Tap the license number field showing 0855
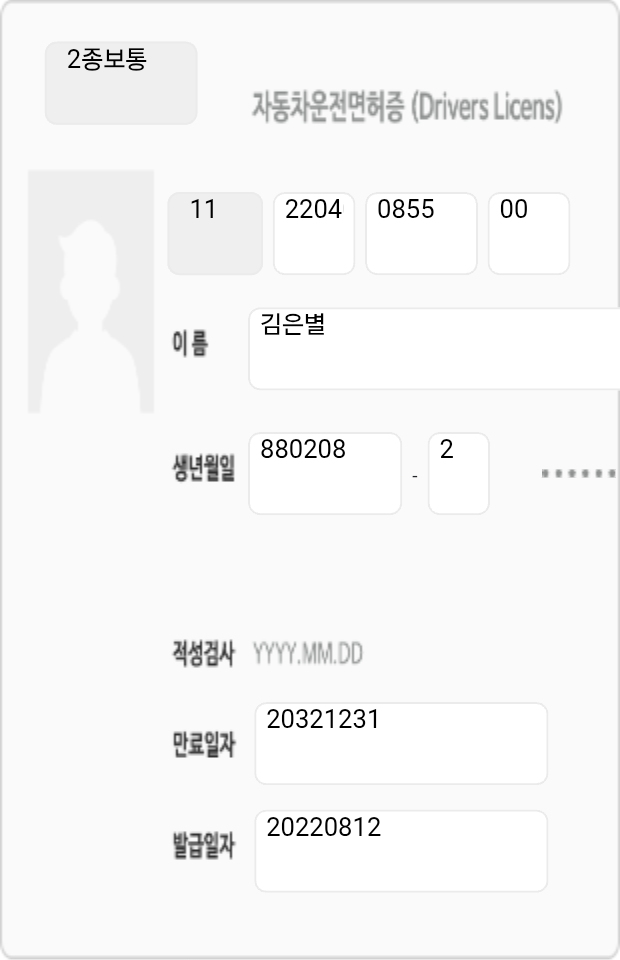This screenshot has width=620, height=960. [421, 233]
